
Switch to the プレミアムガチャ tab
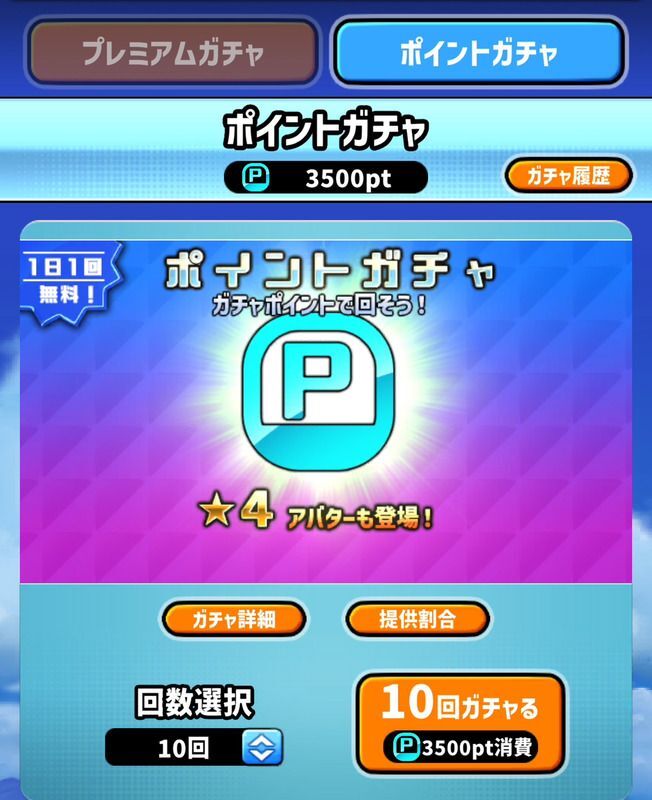coord(173,52)
